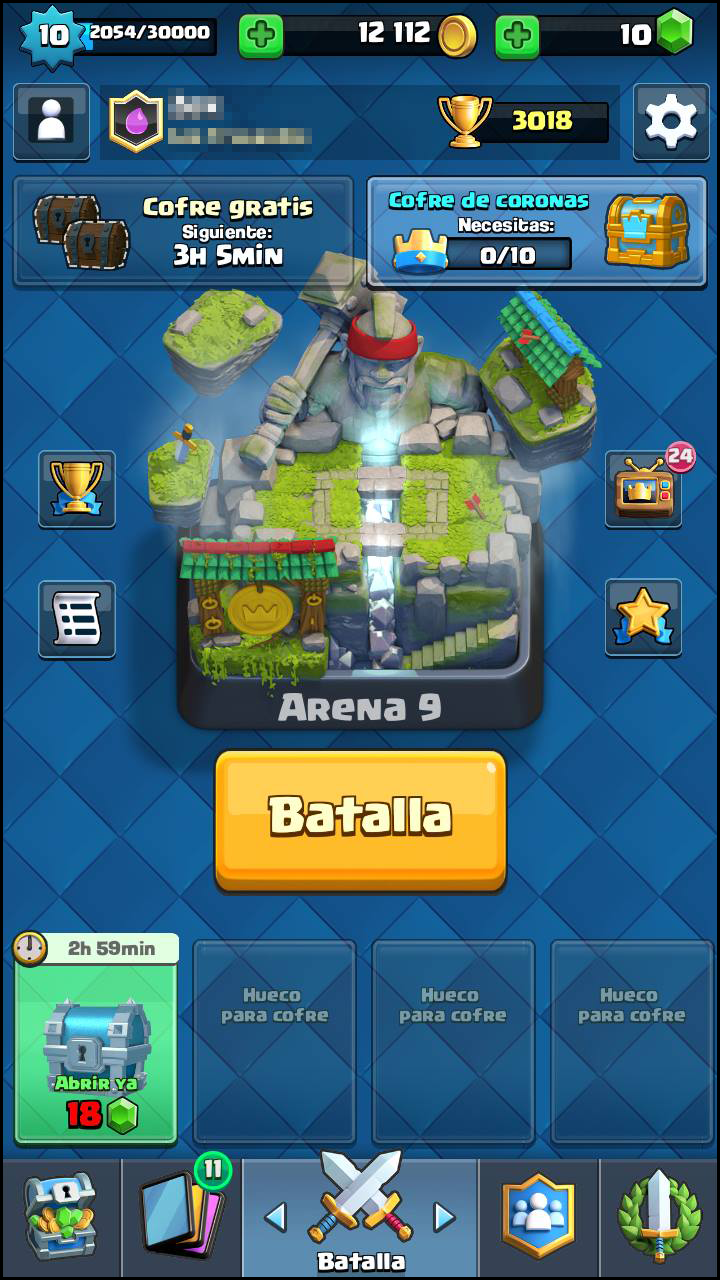The image size is (720, 1280).
Task: Open the trophy count 3018 panel
Action: click(525, 121)
